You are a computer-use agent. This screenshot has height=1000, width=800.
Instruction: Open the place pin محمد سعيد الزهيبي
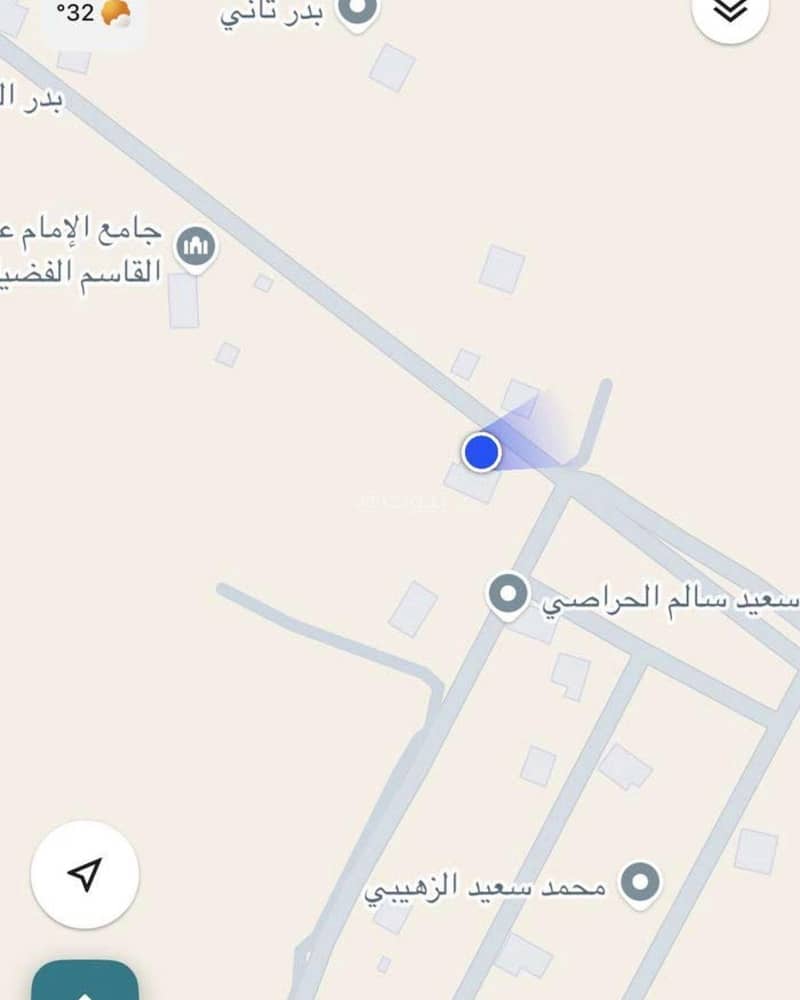coord(640,882)
